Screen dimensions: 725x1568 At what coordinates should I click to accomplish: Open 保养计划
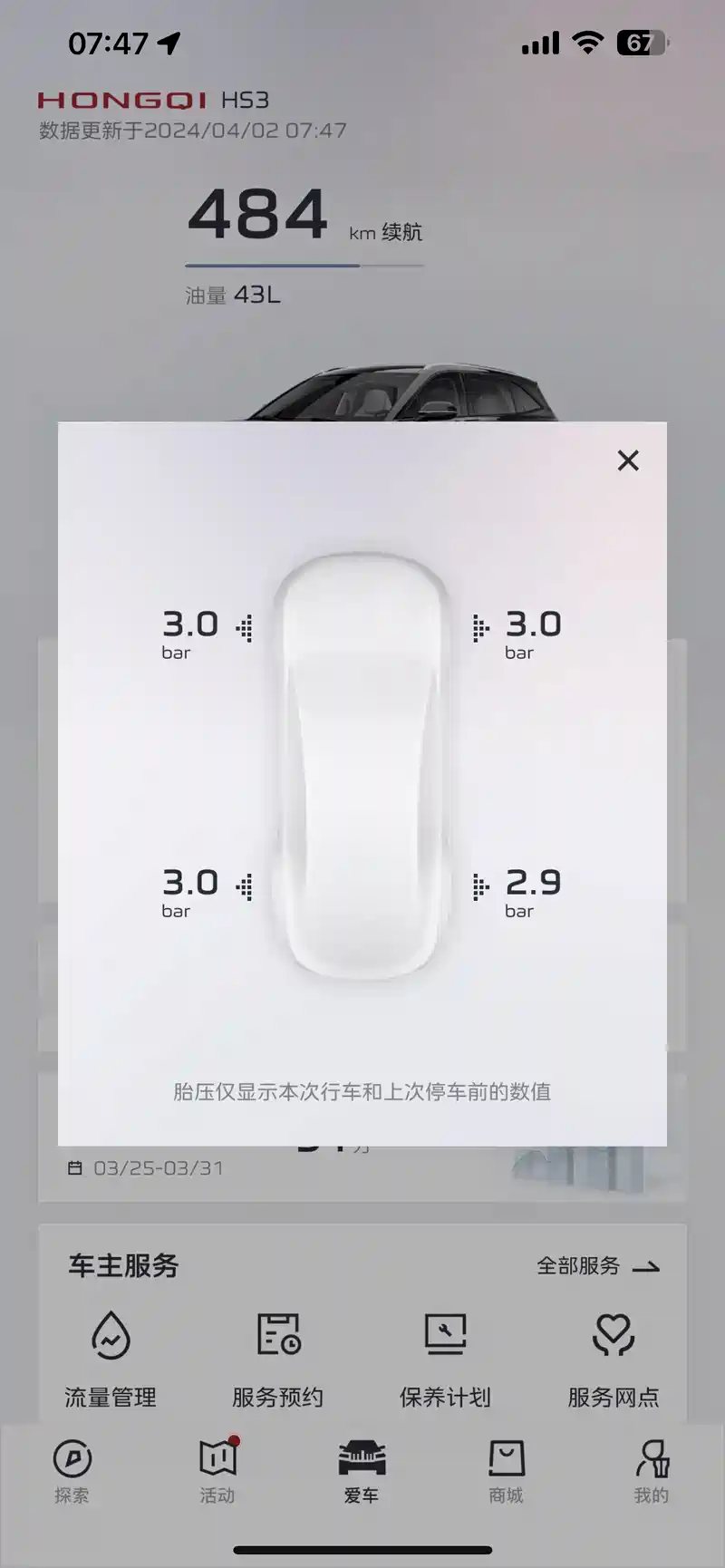click(445, 1359)
